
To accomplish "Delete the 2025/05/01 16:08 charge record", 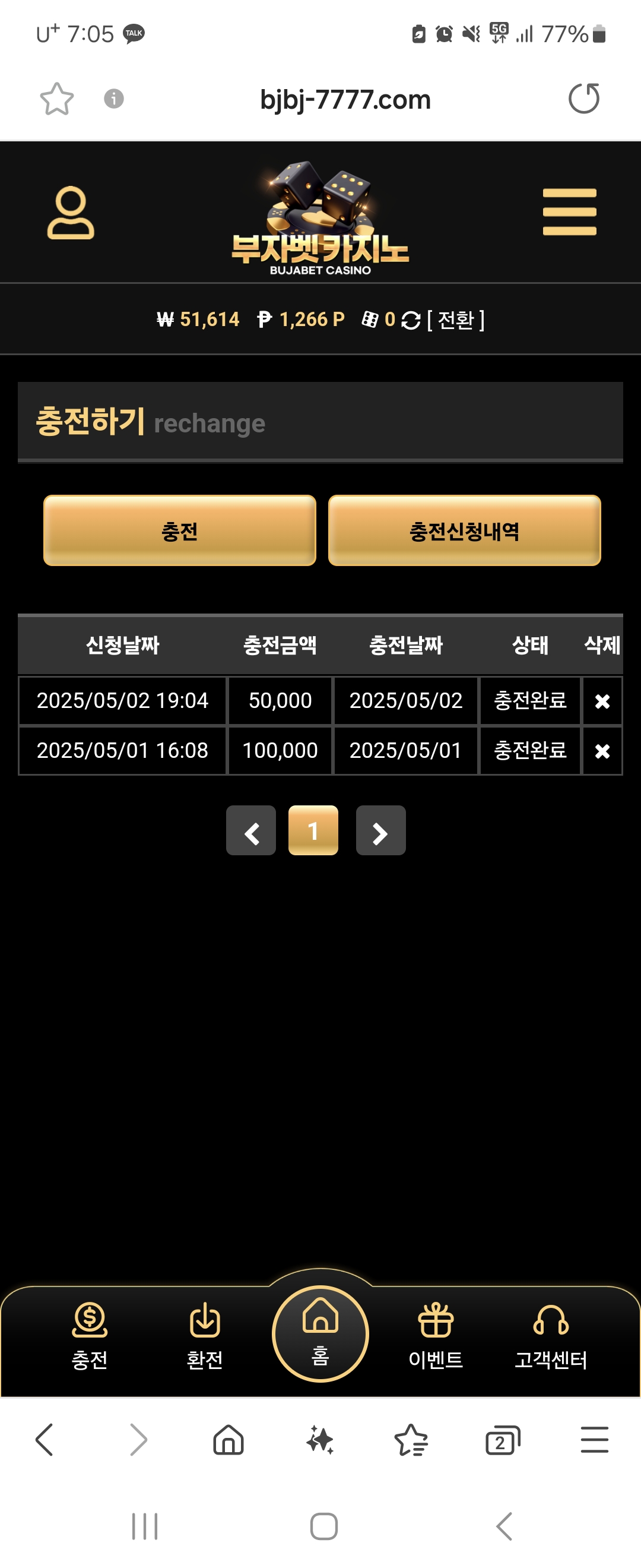I will point(602,751).
